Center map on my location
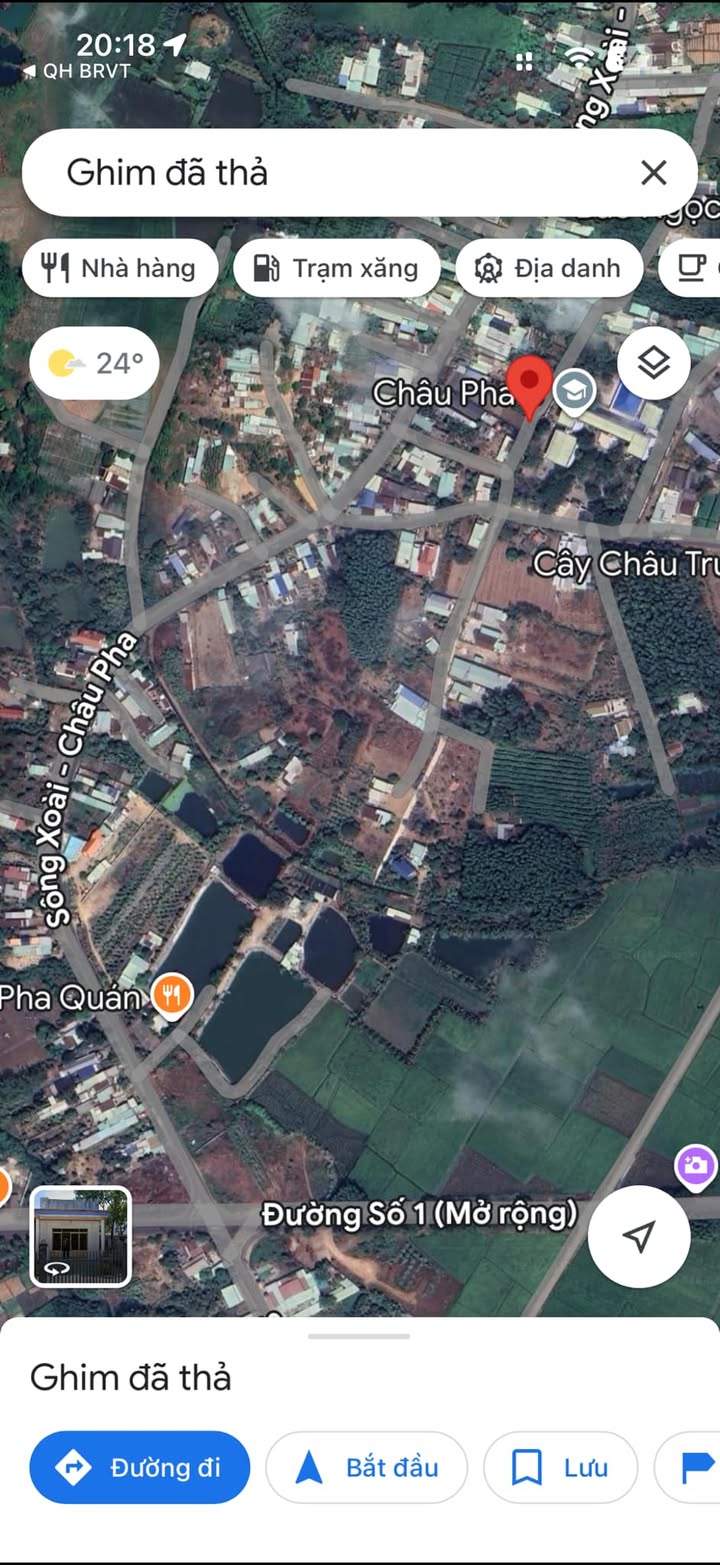 click(x=638, y=1236)
